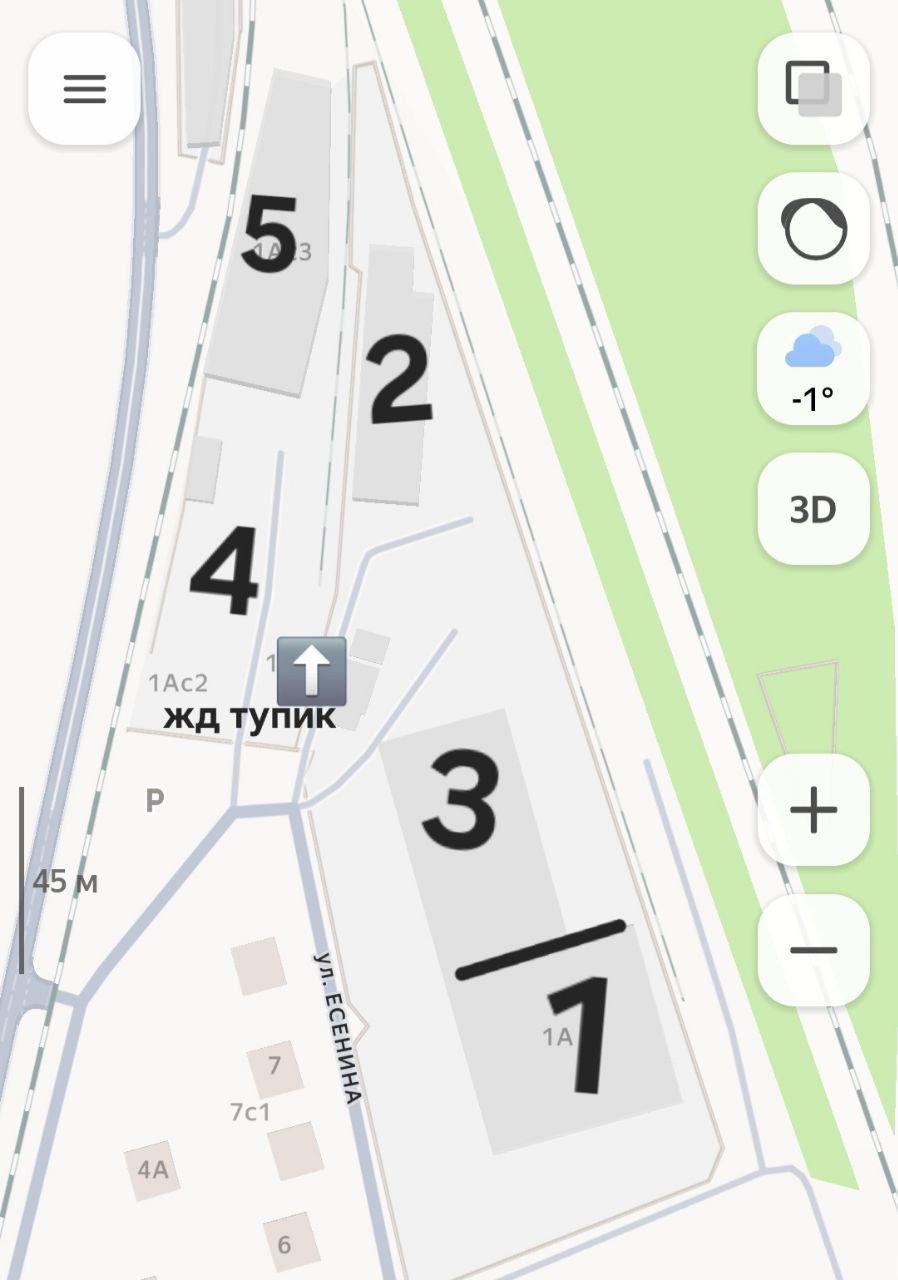Zoom in with the plus button
The height and width of the screenshot is (1280, 898).
pos(813,809)
